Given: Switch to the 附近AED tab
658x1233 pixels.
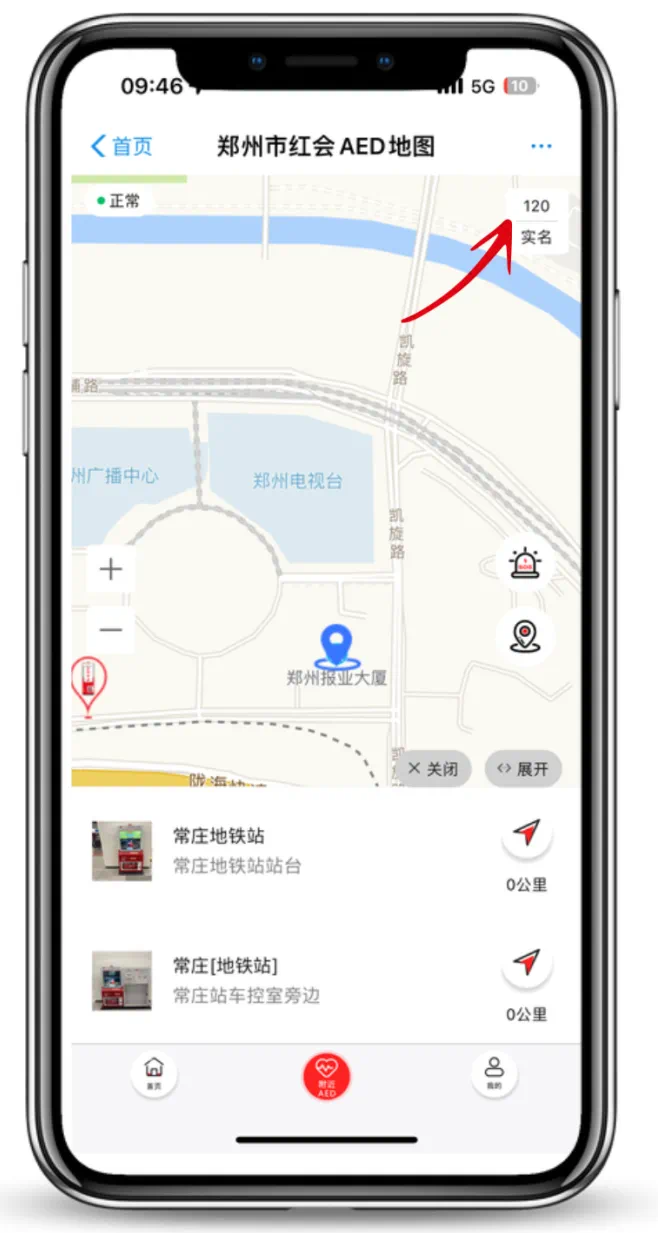Looking at the screenshot, I should 327,1077.
